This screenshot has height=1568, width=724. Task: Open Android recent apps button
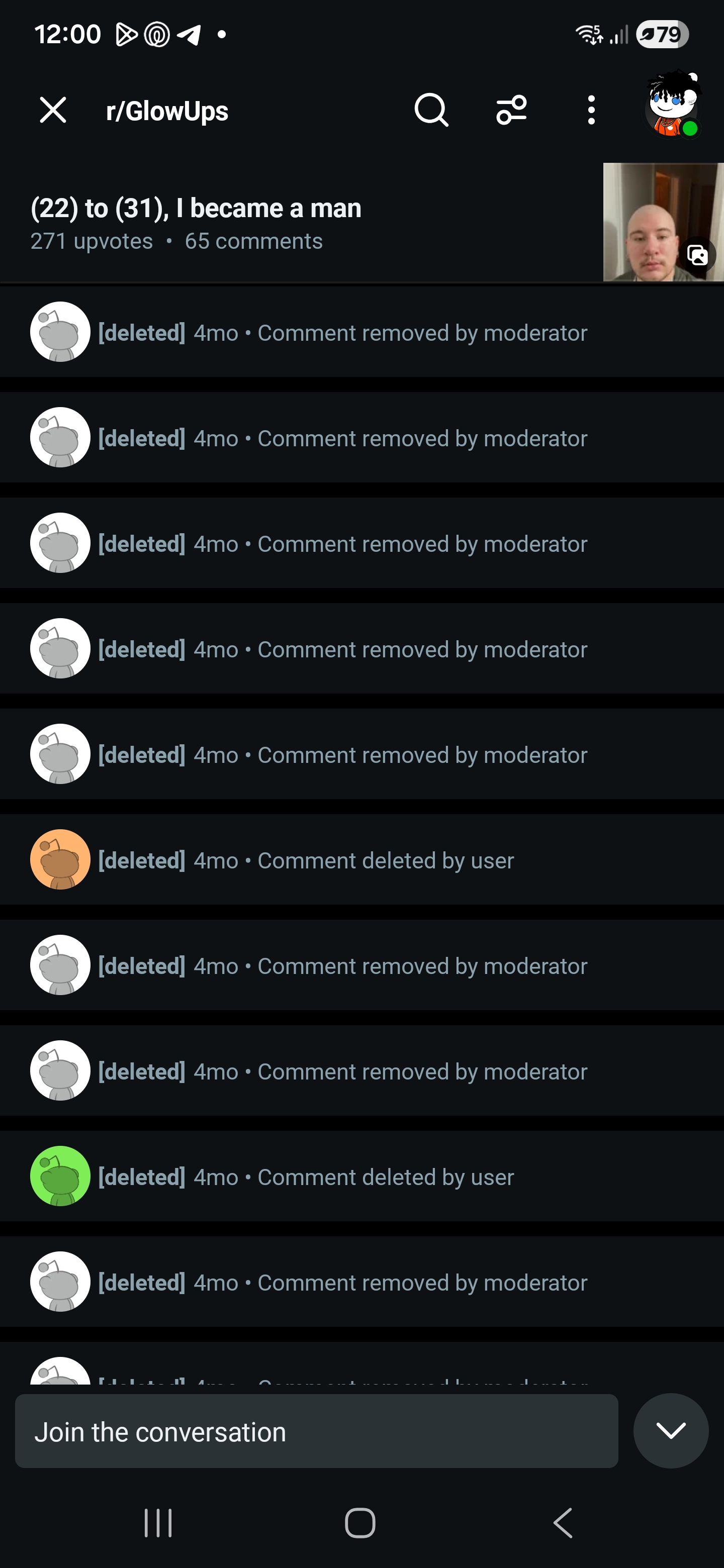[158, 1524]
